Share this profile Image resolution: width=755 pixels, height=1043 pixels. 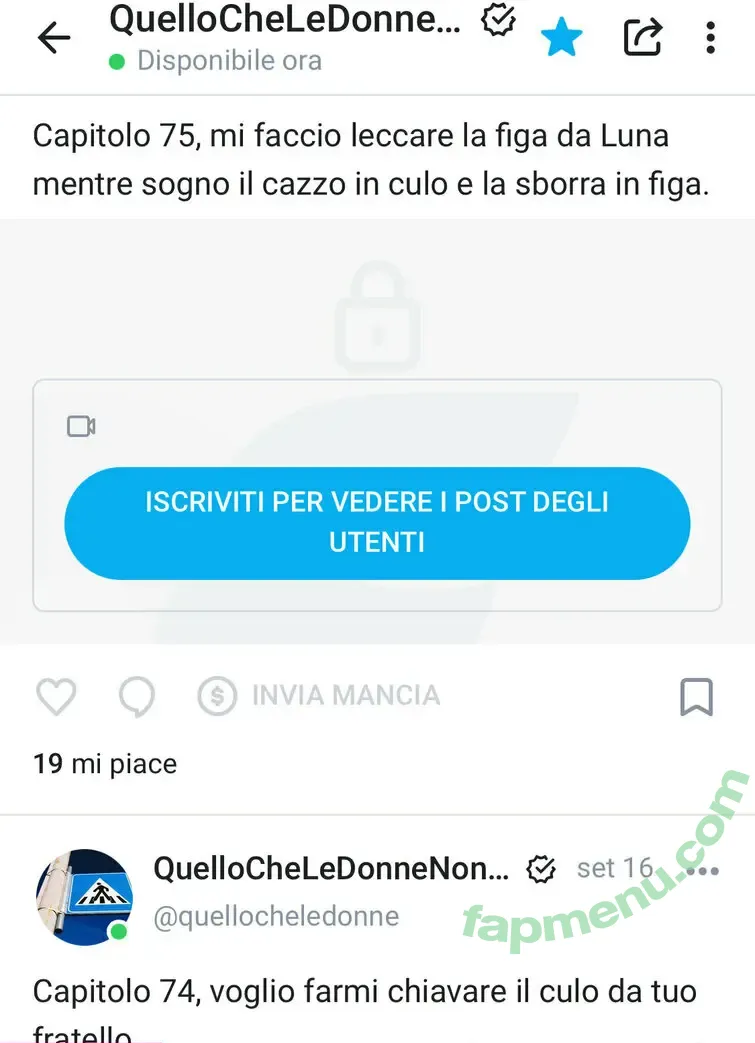[x=643, y=37]
